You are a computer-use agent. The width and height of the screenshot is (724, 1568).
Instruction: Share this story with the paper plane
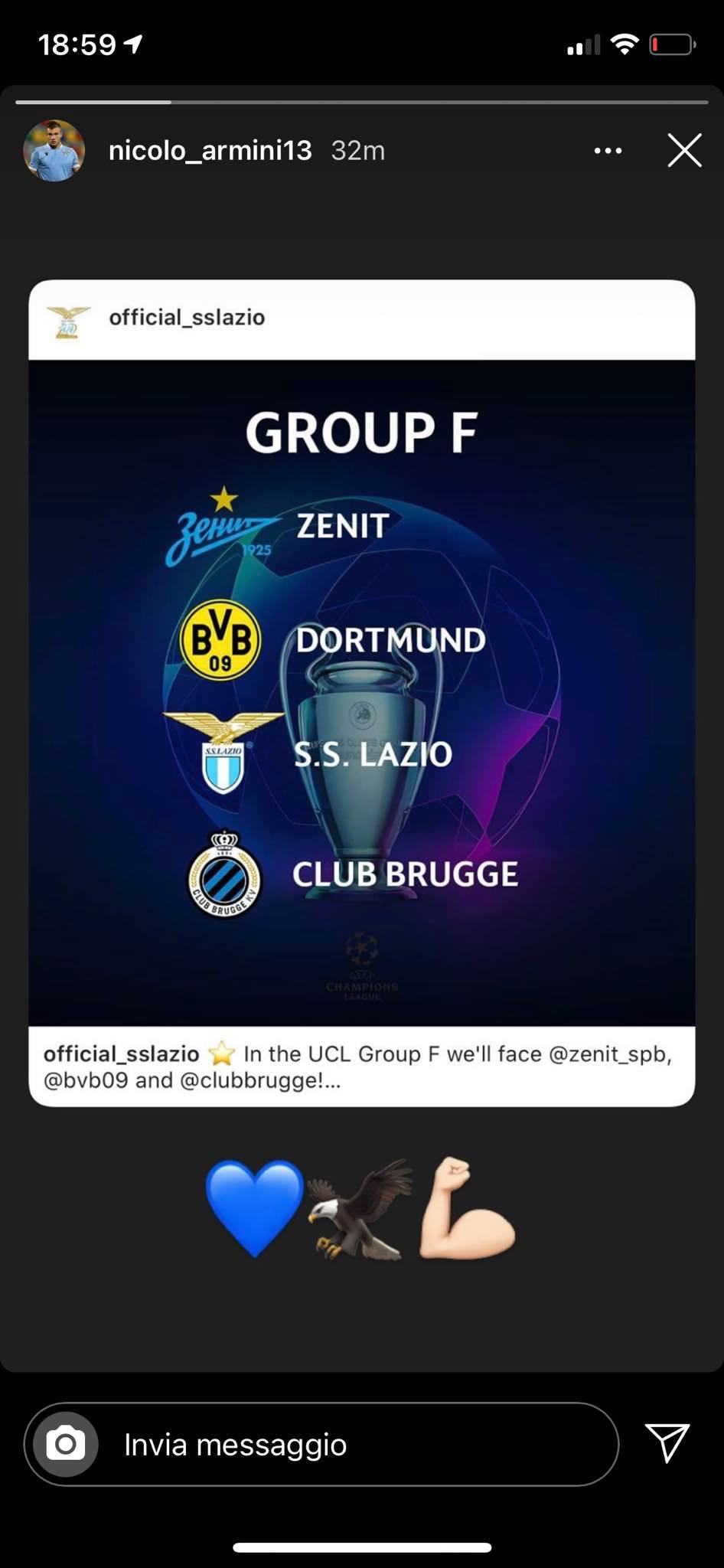[x=667, y=1443]
